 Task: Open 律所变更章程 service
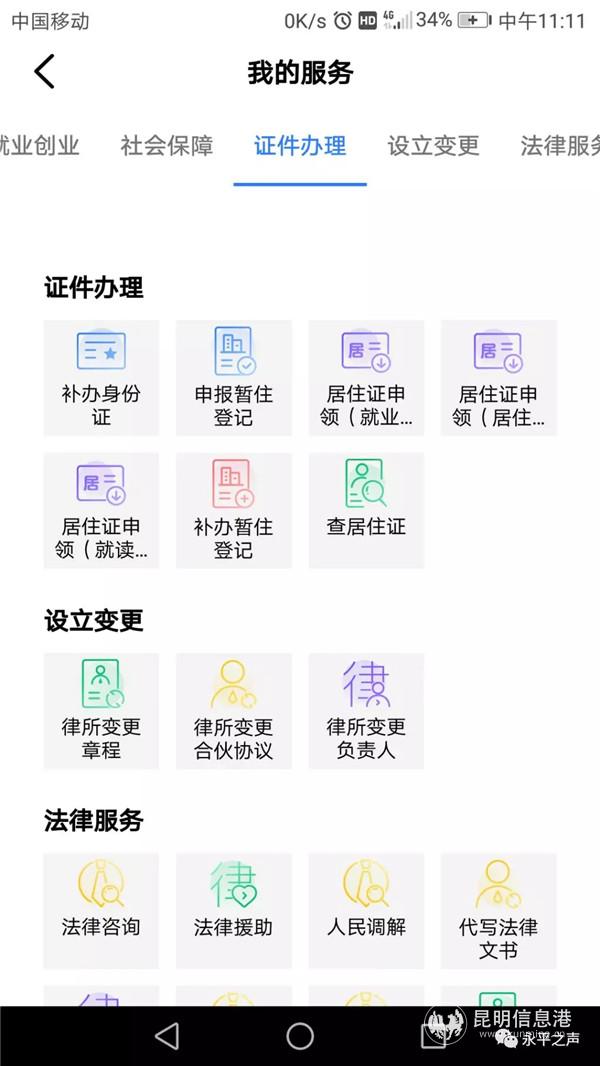pyautogui.click(x=101, y=711)
